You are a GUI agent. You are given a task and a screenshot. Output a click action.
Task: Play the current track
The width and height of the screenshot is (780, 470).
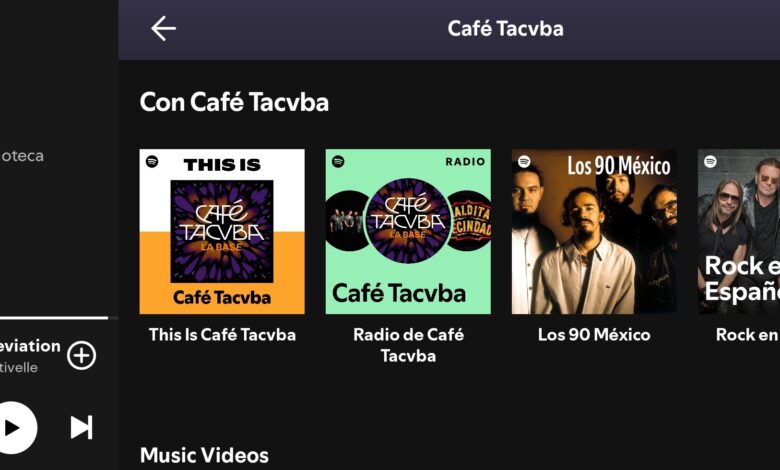coord(12,428)
